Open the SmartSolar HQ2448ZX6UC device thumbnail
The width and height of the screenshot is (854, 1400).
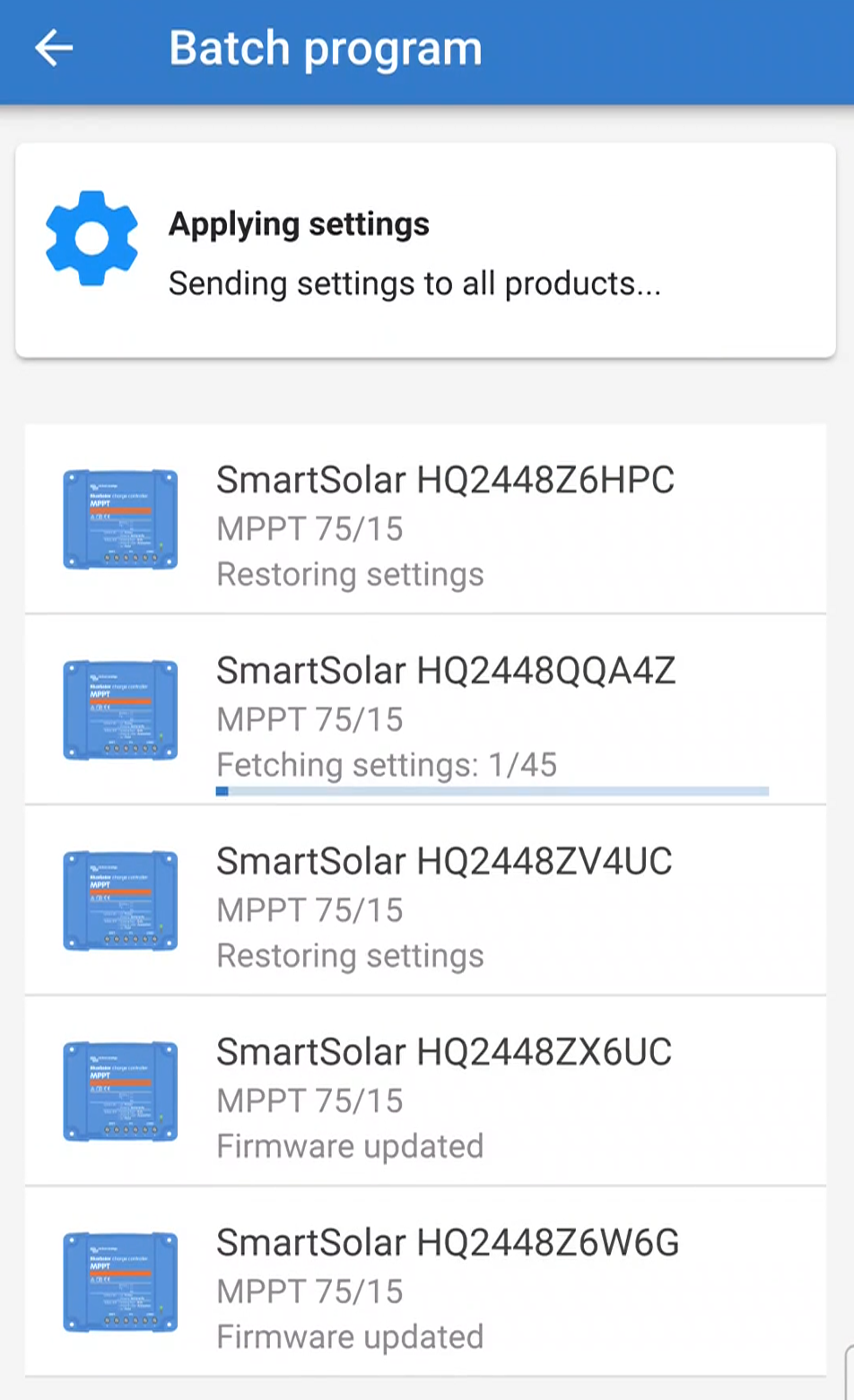pyautogui.click(x=120, y=1091)
